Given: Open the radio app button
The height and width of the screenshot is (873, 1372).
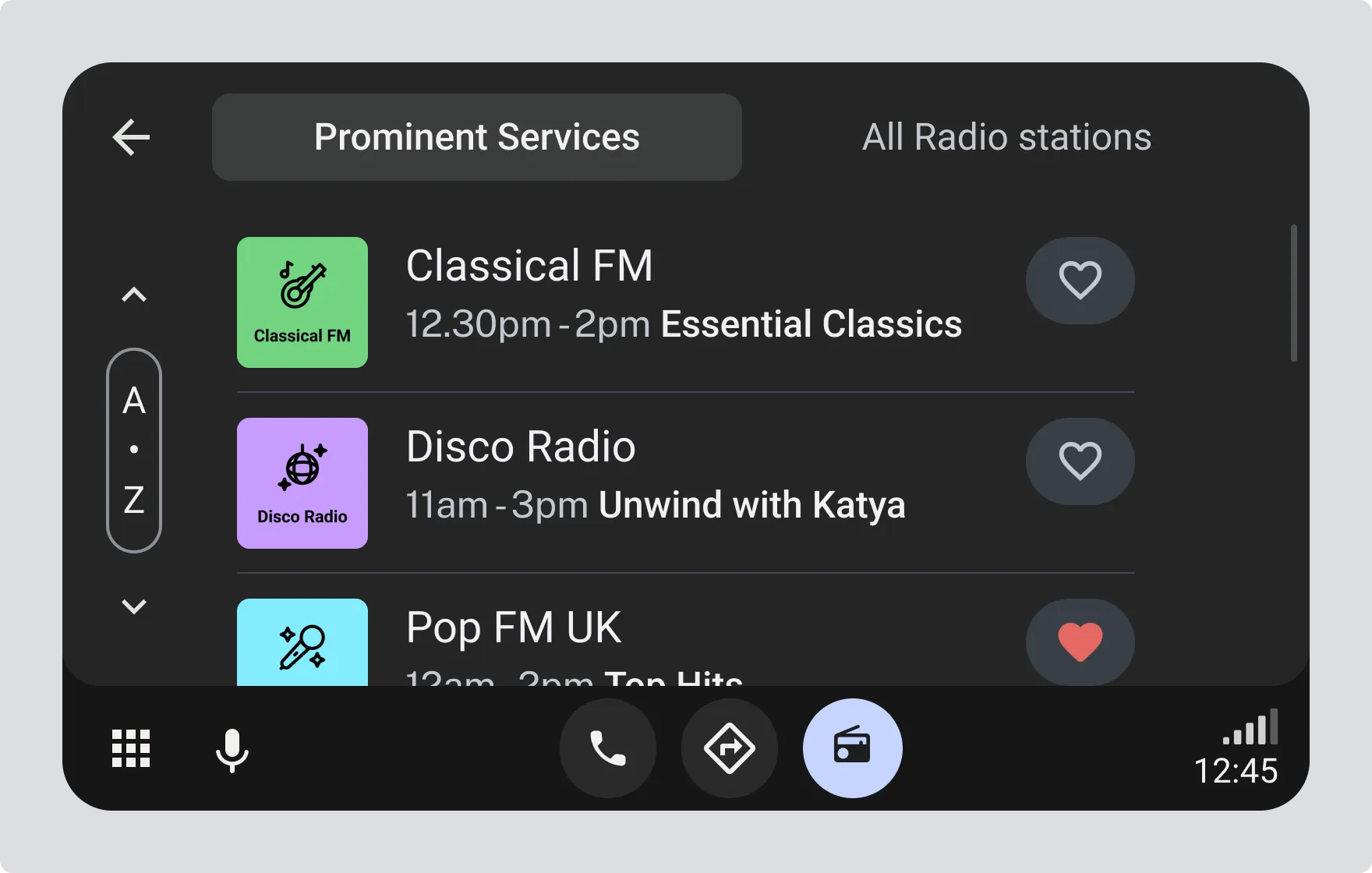Looking at the screenshot, I should [x=852, y=748].
